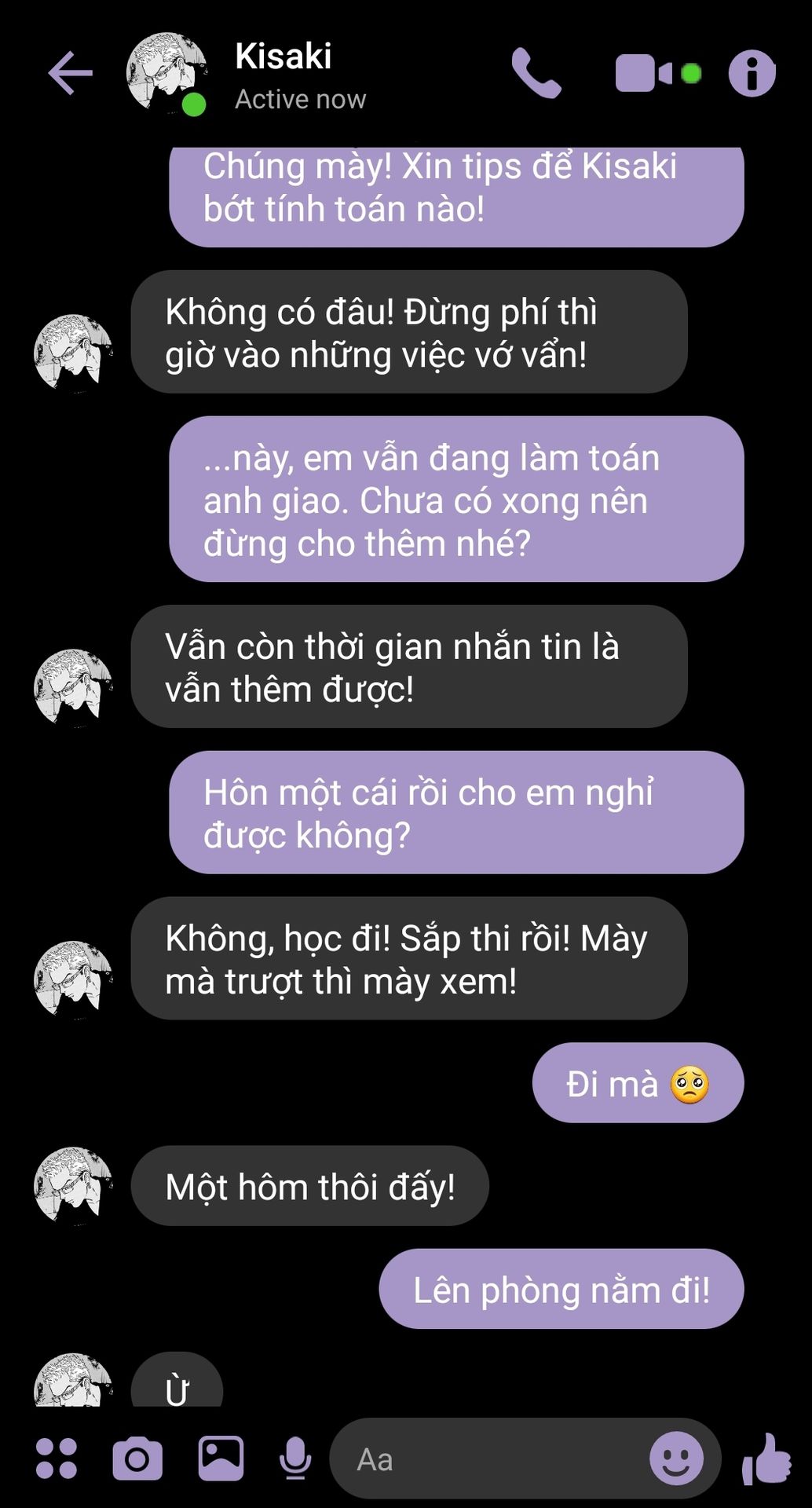Open conversation info details
Screen dimensions: 812x1508
(x=752, y=74)
